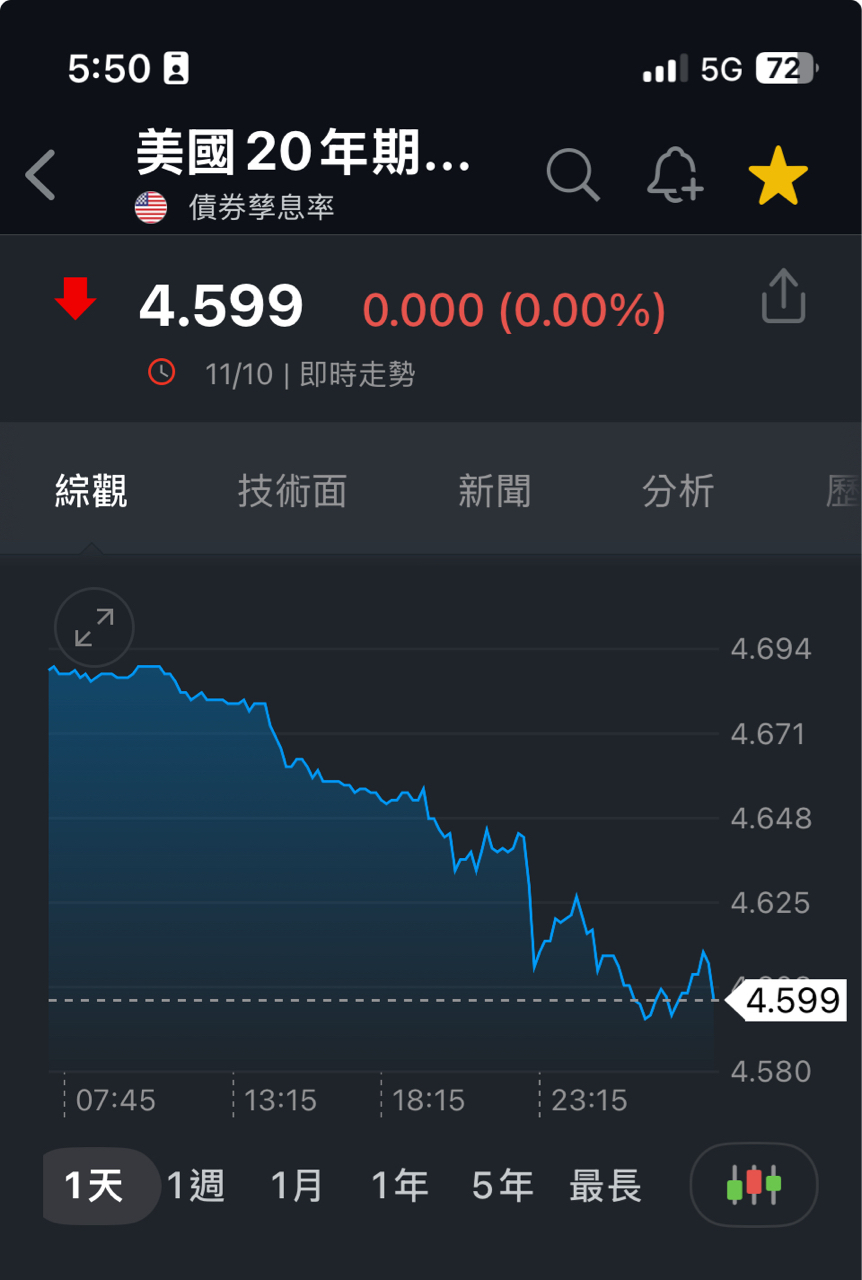Add a price alert with the bell
The height and width of the screenshot is (1280, 862).
coord(676,175)
